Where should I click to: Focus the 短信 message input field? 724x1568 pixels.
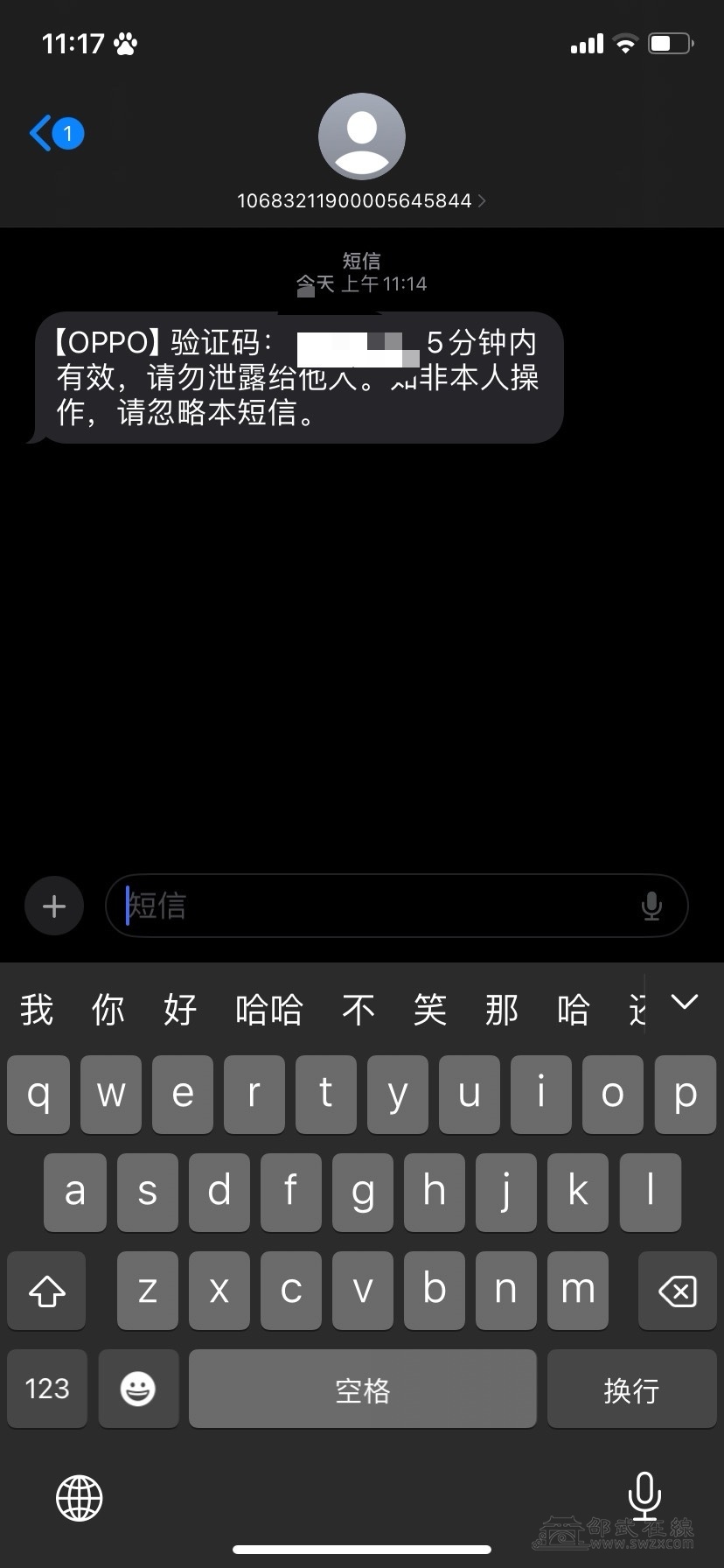click(x=376, y=906)
